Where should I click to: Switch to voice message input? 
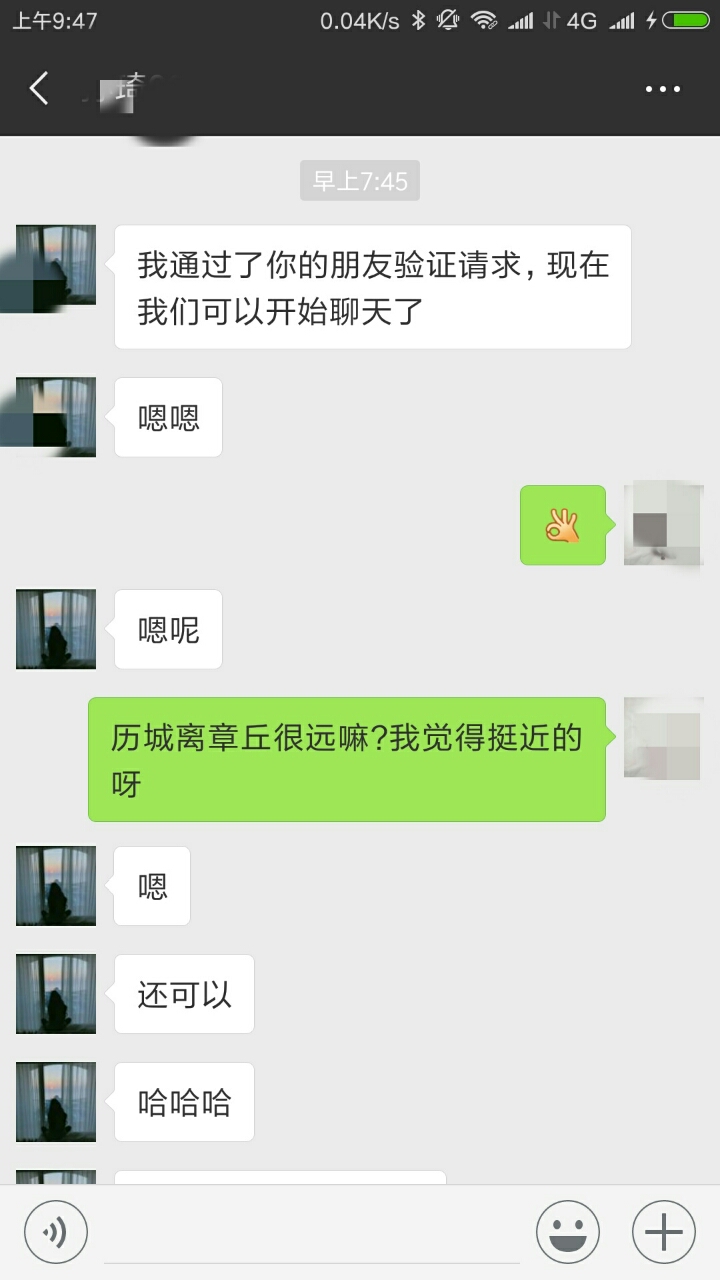(x=56, y=1232)
